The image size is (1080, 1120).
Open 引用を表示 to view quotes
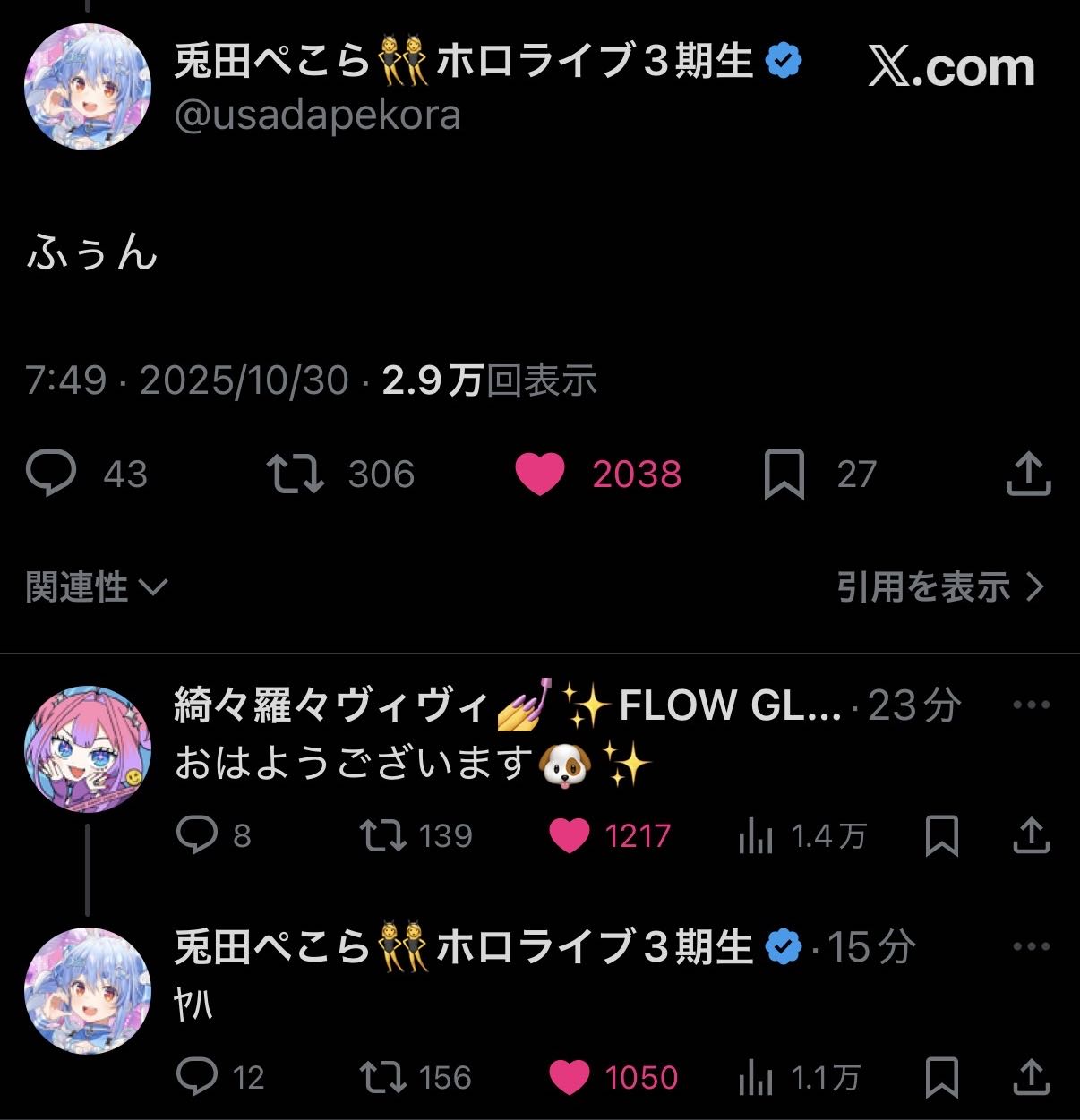(x=940, y=587)
